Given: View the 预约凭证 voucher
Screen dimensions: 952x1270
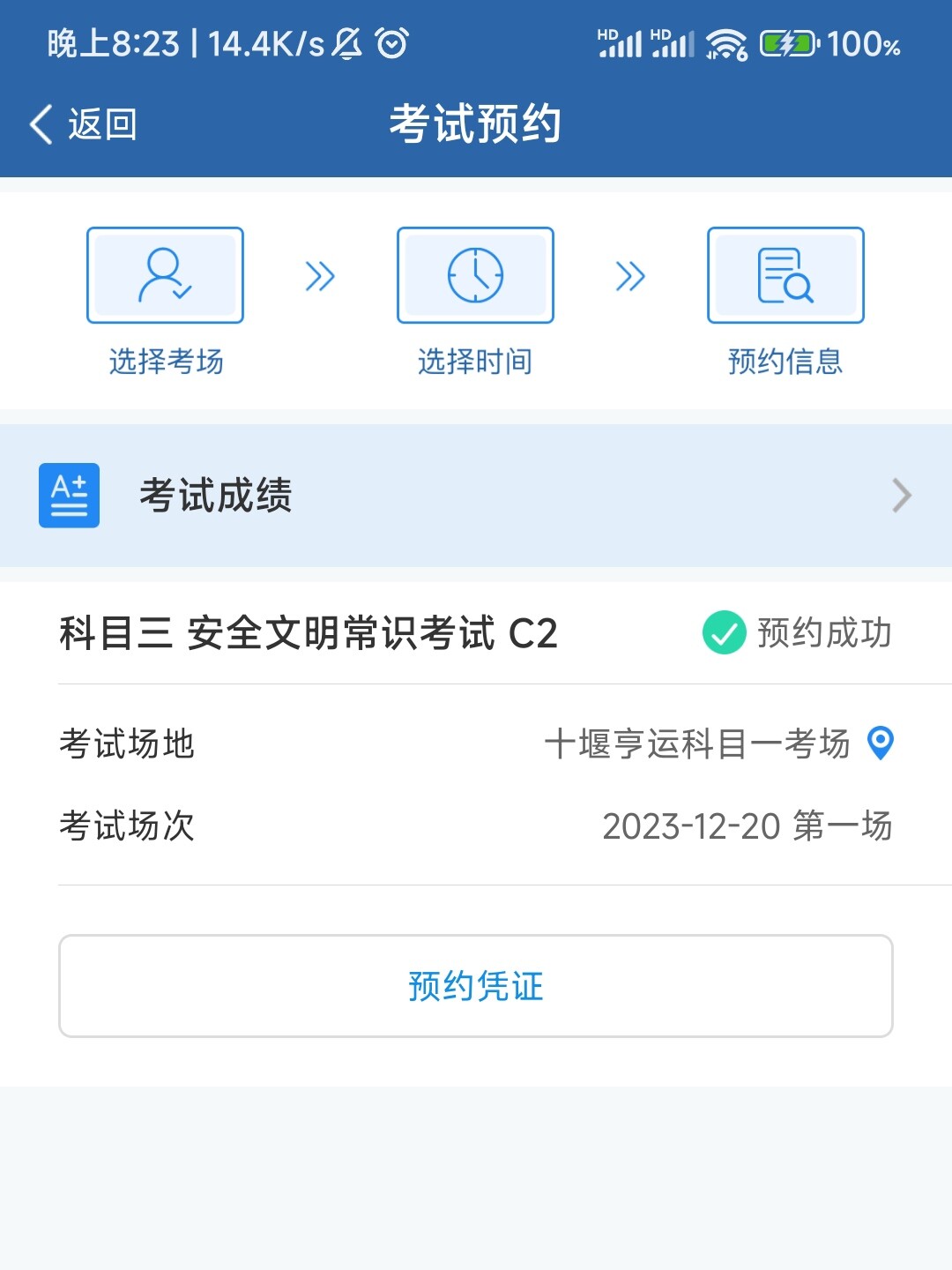Looking at the screenshot, I should coord(476,986).
